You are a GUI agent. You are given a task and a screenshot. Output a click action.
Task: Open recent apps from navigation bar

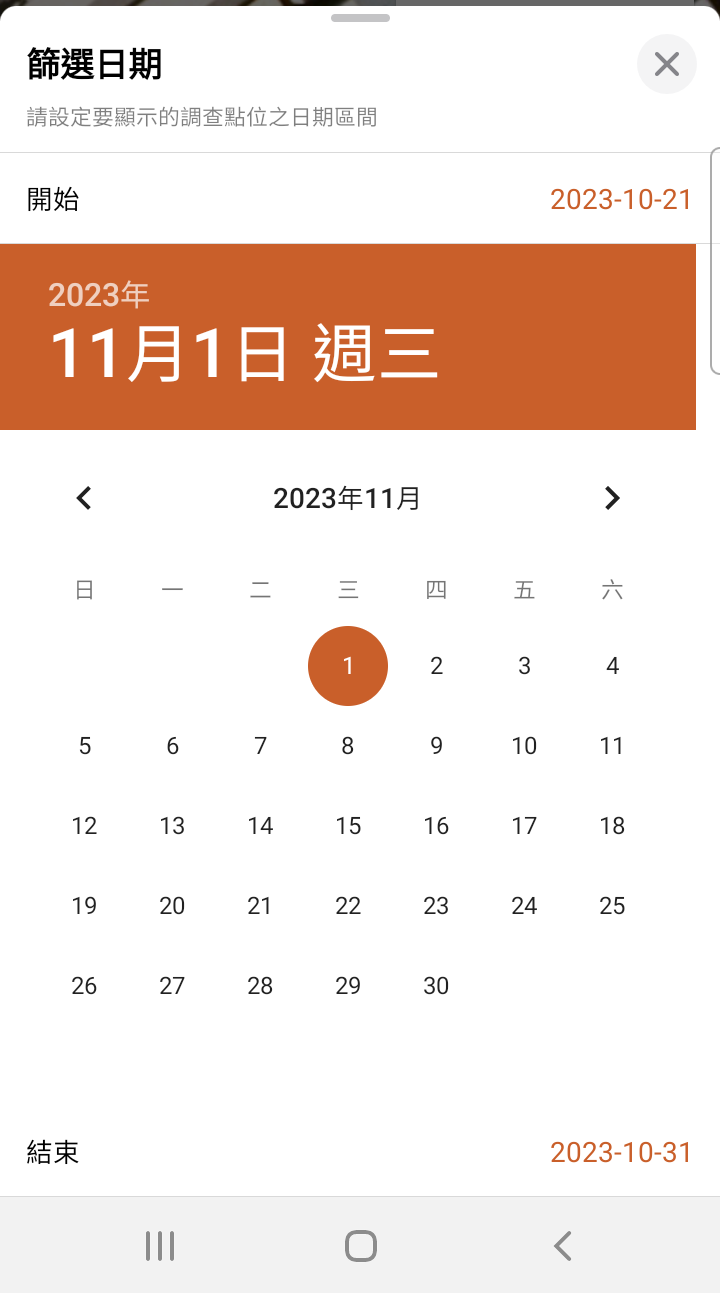coord(160,1246)
